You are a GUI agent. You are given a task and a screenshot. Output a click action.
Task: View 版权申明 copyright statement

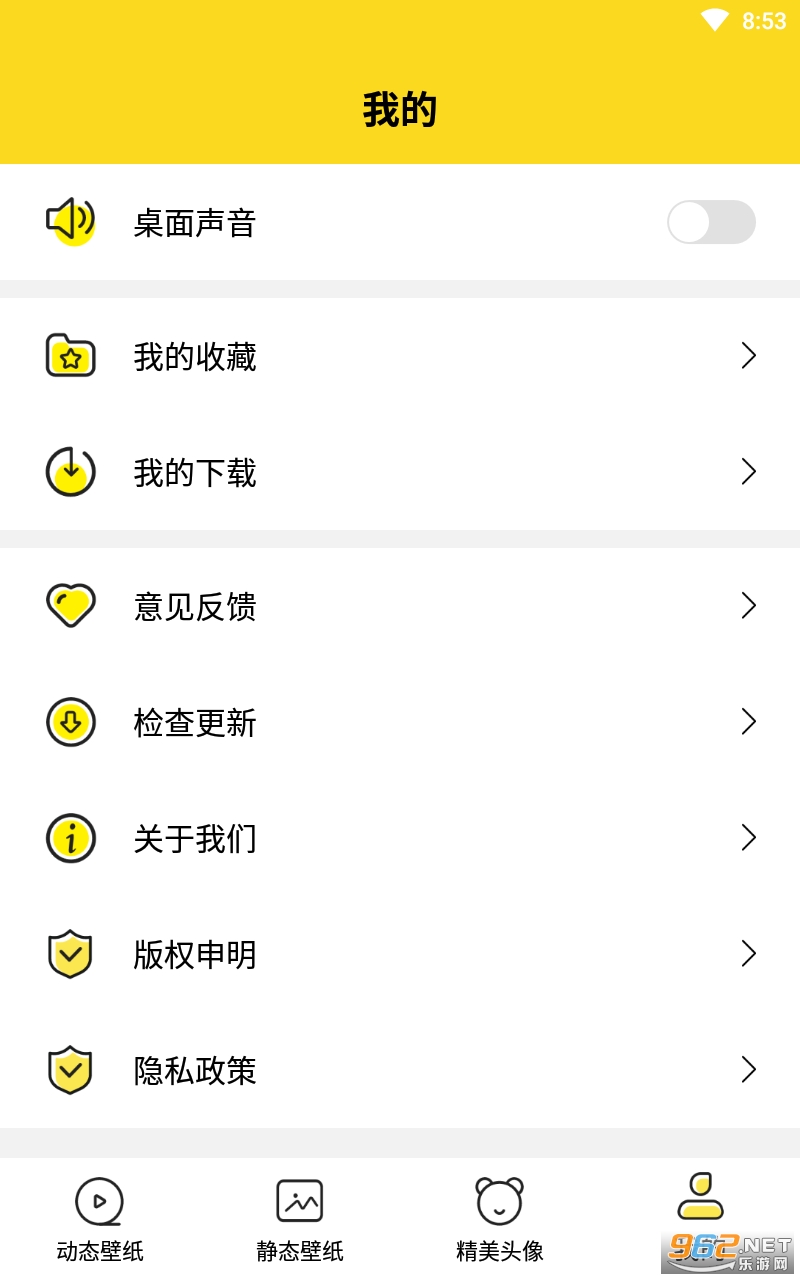400,954
